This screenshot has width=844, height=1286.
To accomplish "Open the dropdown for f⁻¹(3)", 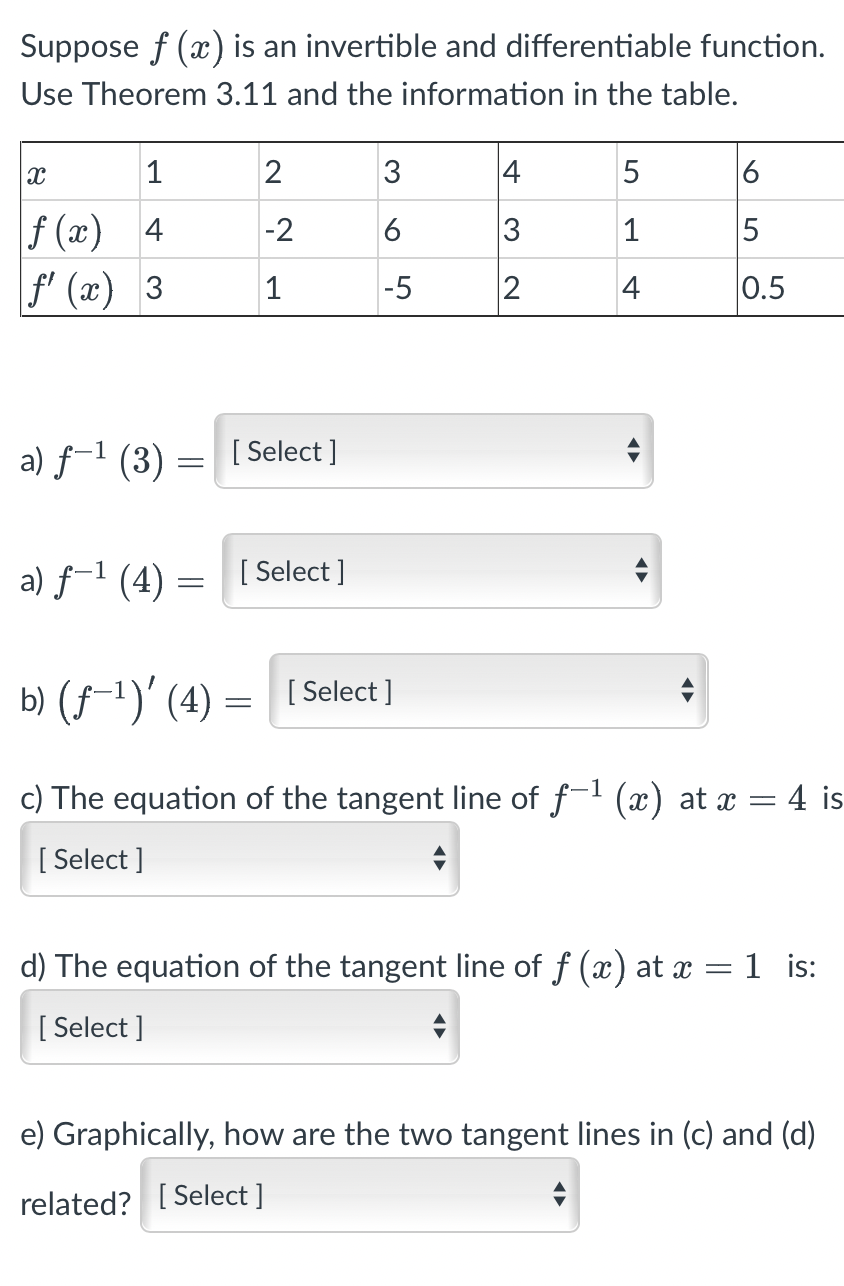I will (x=433, y=451).
